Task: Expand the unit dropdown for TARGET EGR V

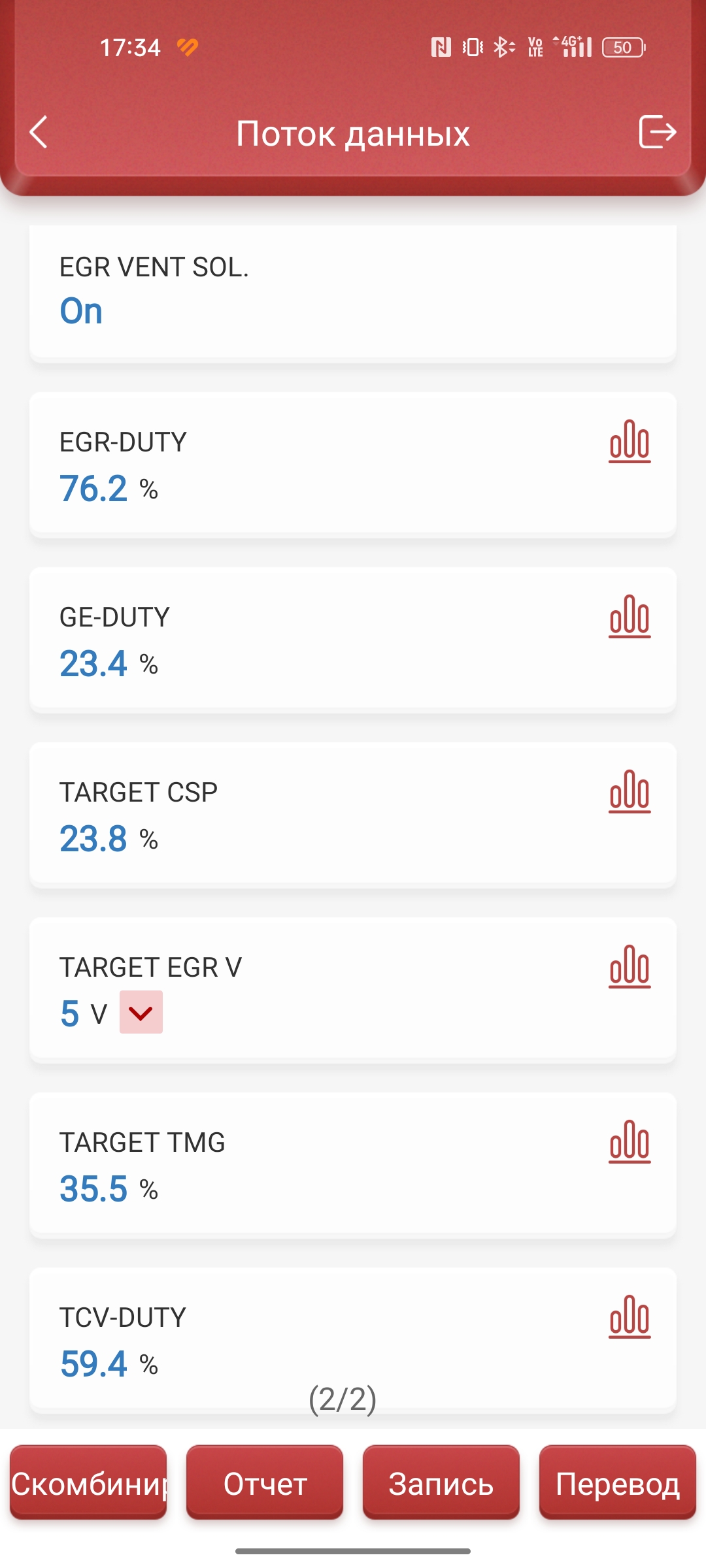Action: [141, 1013]
